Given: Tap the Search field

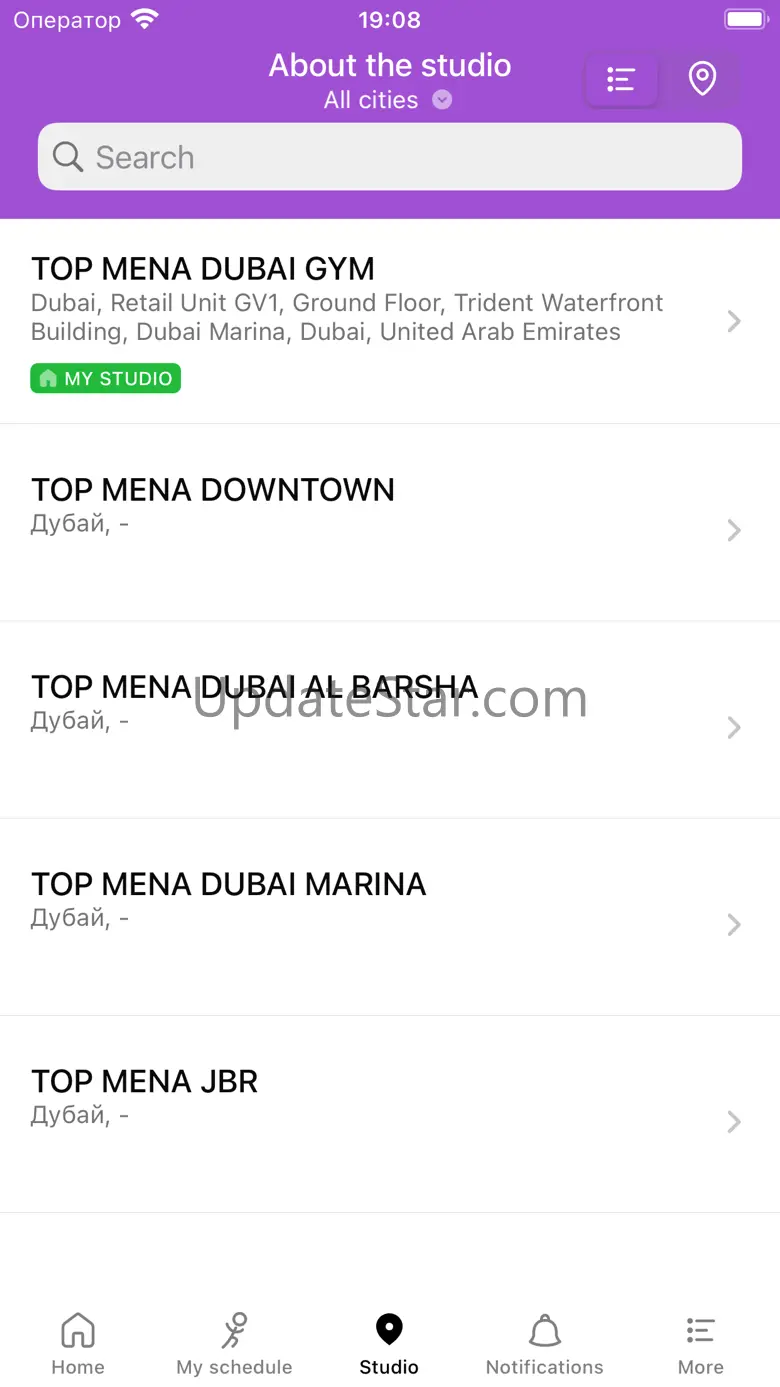Looking at the screenshot, I should click(390, 157).
